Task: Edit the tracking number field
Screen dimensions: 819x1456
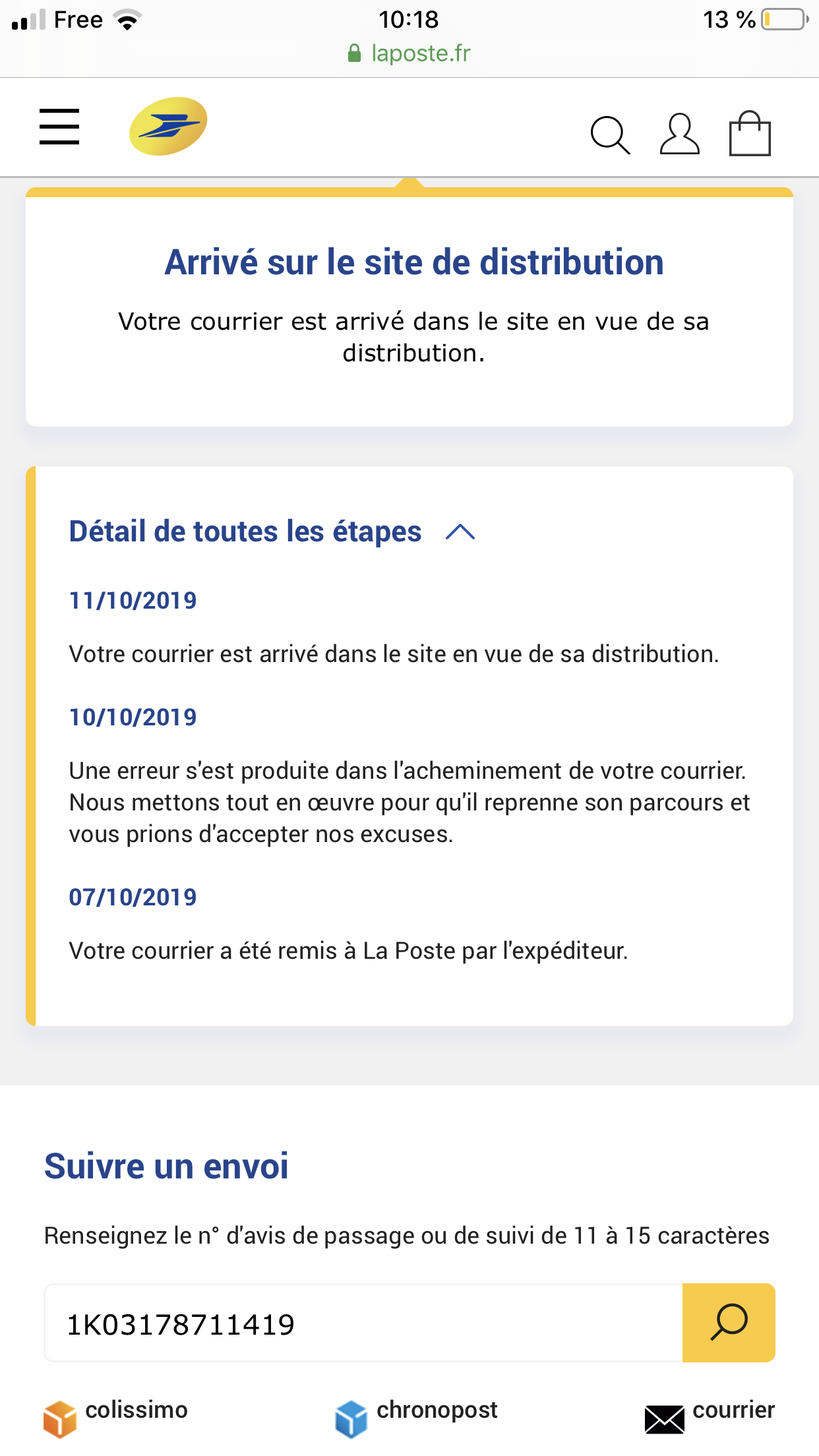Action: click(363, 1323)
